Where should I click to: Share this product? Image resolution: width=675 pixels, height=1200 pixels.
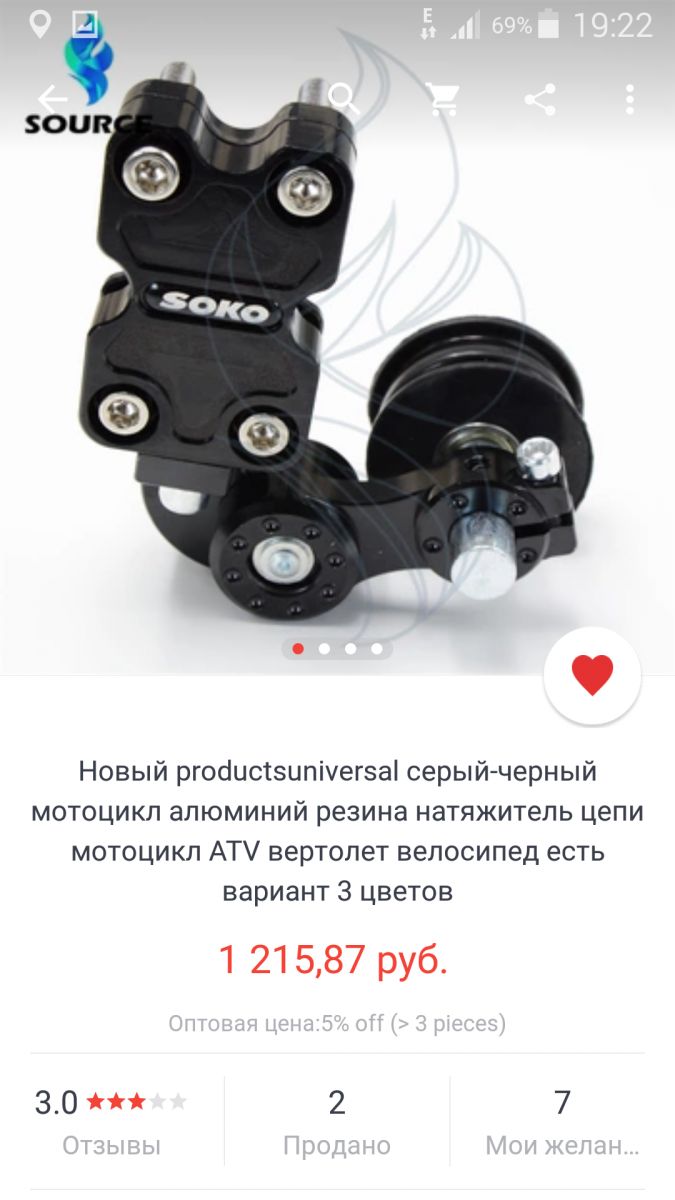click(540, 98)
